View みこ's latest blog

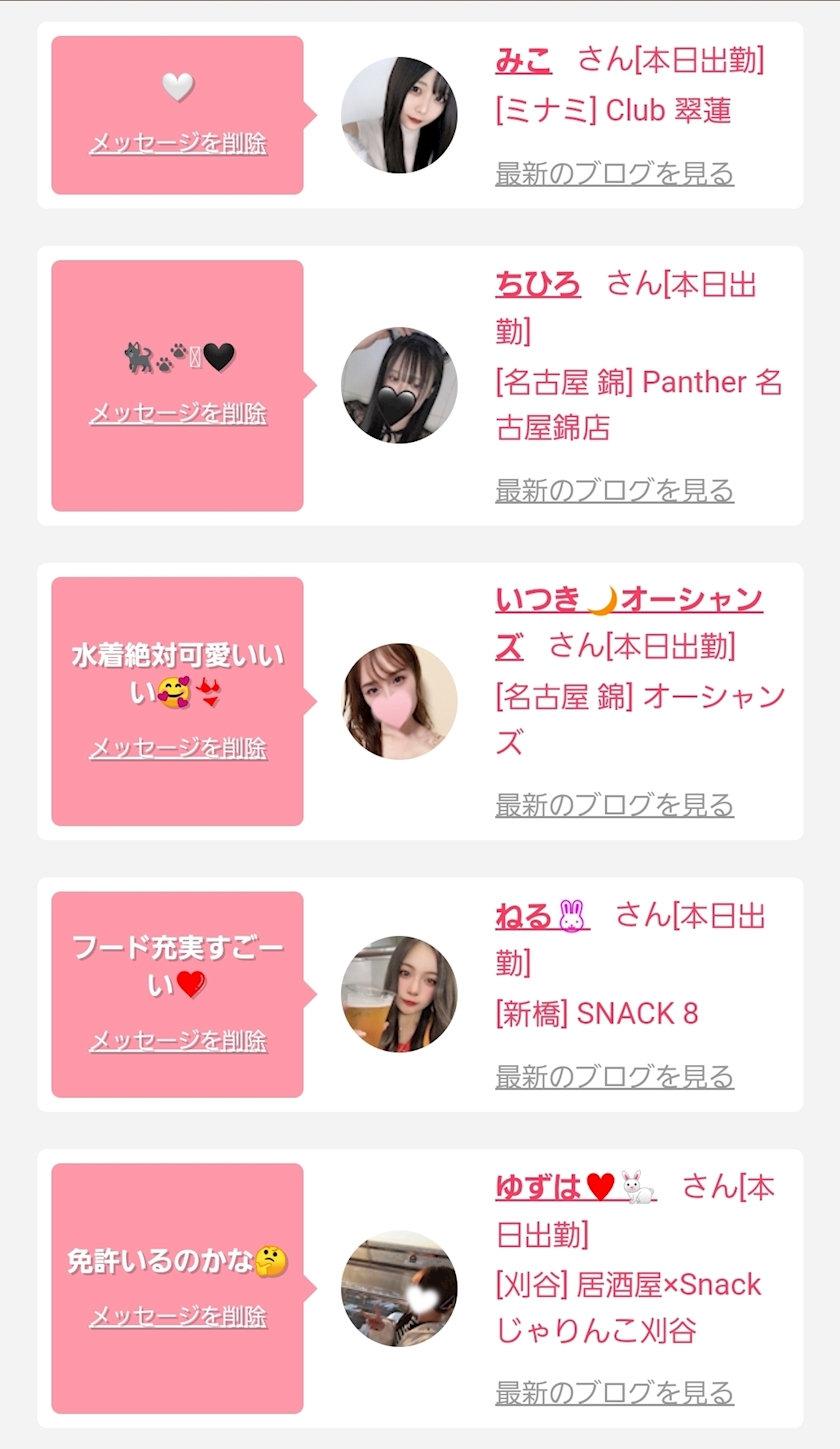coord(614,173)
